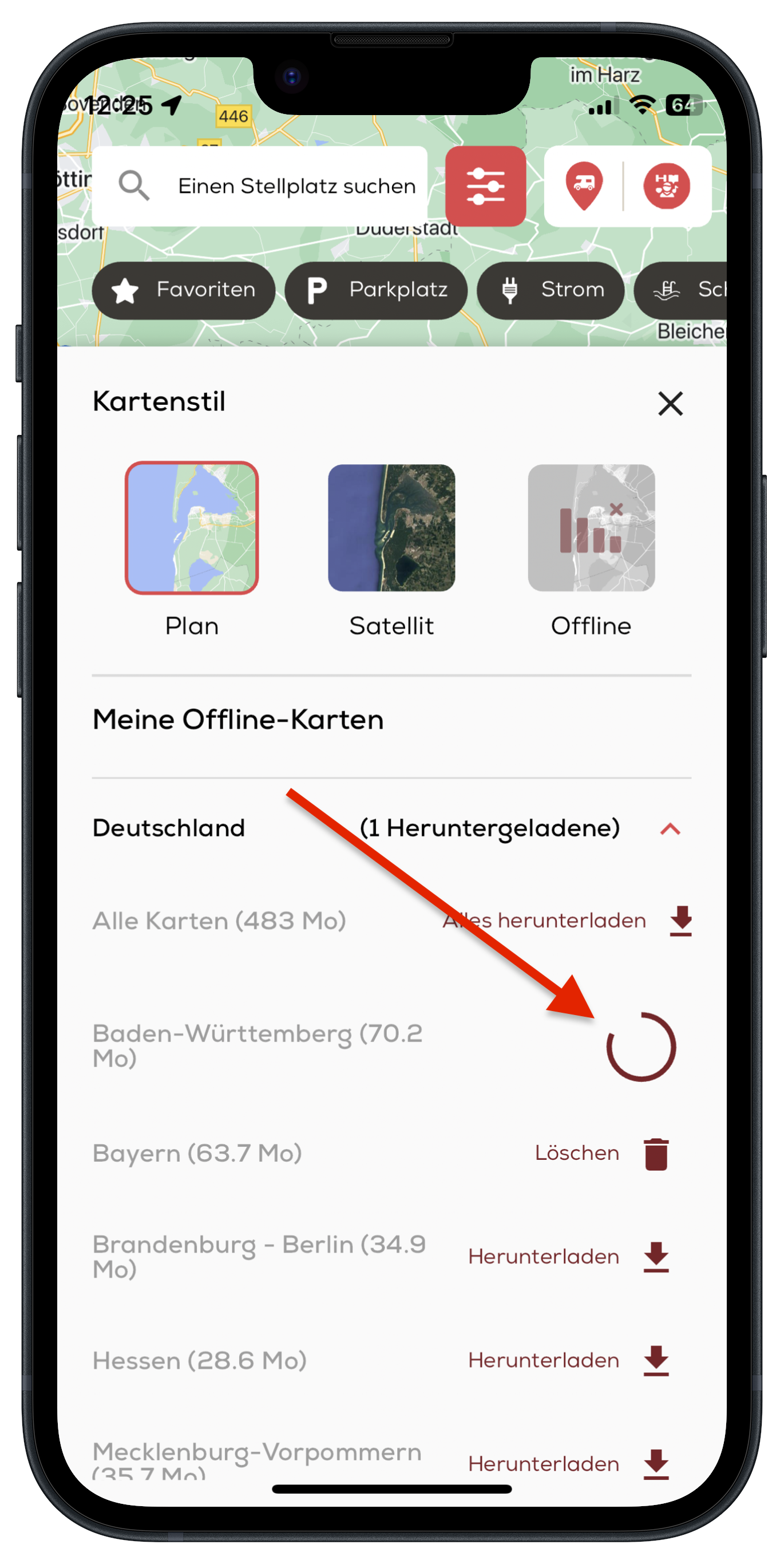Select the Favoriten filter chip
784x1564 pixels.
click(x=184, y=290)
